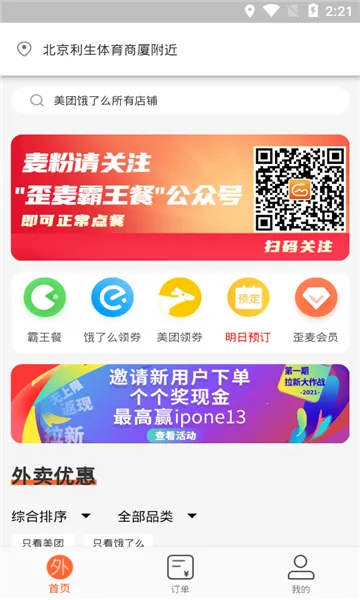This screenshot has width=360, height=600.
Task: Filter by 只看美团 chip
Action: tap(43, 541)
